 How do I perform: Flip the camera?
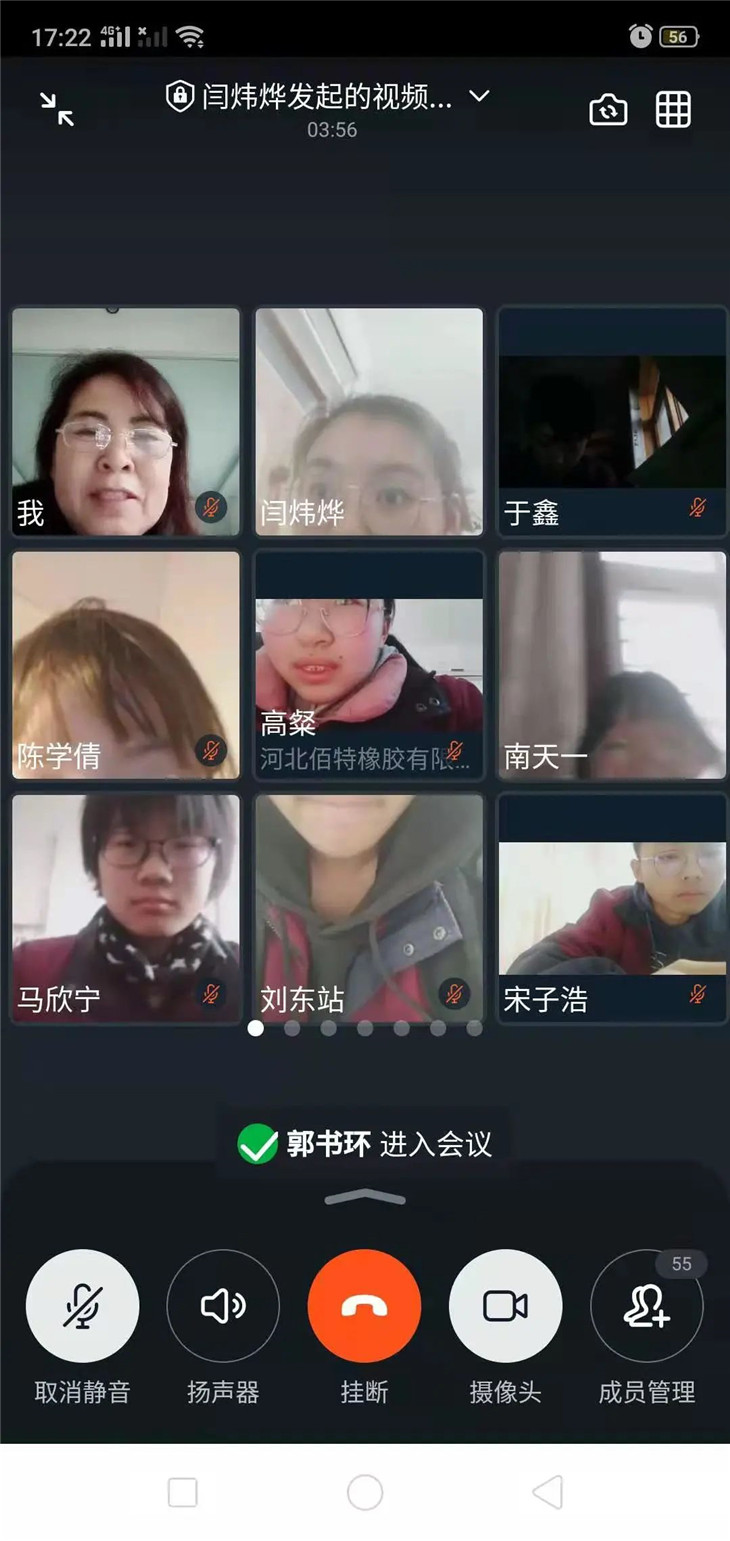click(x=608, y=109)
